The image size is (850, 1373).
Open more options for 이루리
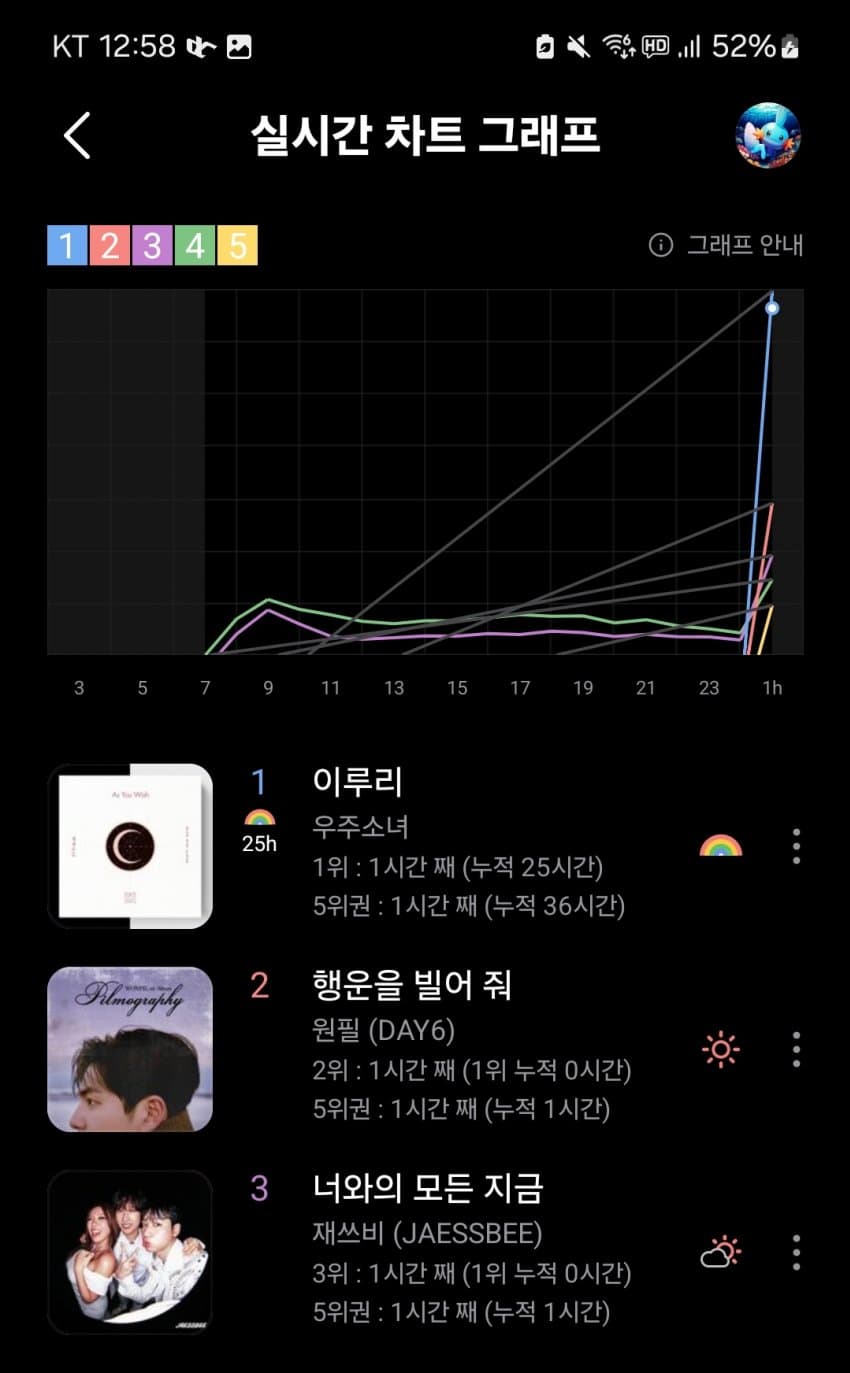(x=796, y=846)
